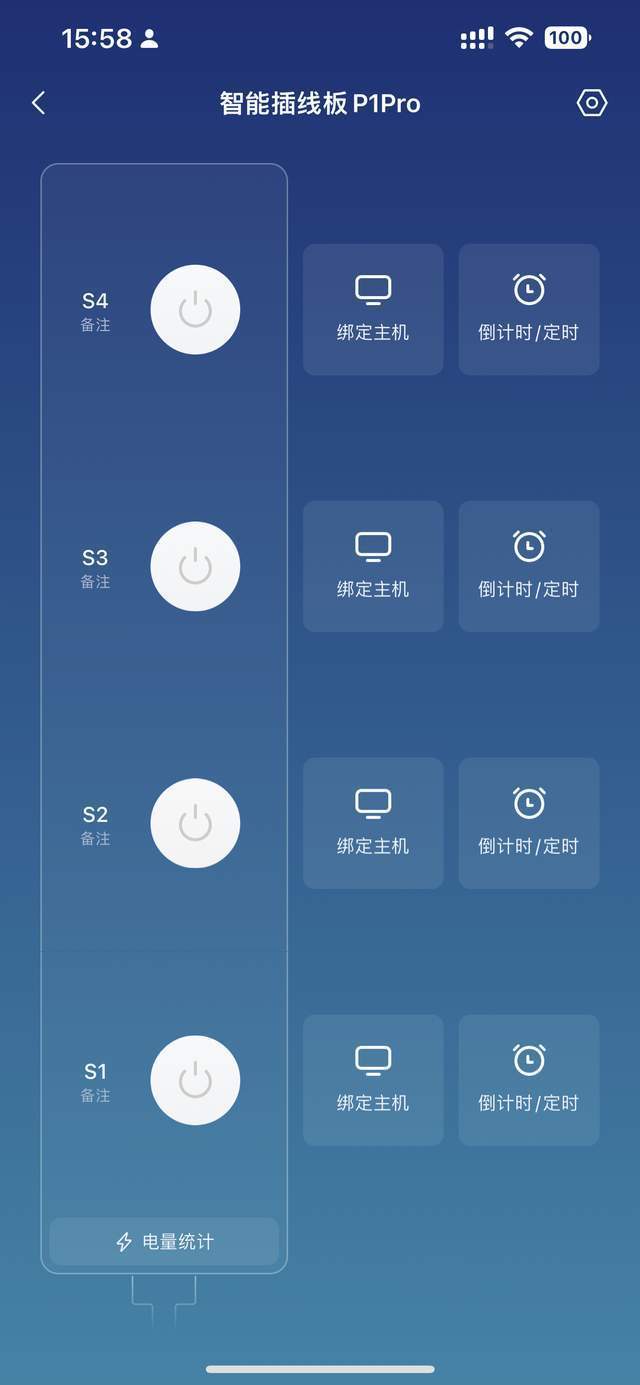Set 倒计时/定时 for socket S3
Viewport: 640px width, 1385px height.
529,567
